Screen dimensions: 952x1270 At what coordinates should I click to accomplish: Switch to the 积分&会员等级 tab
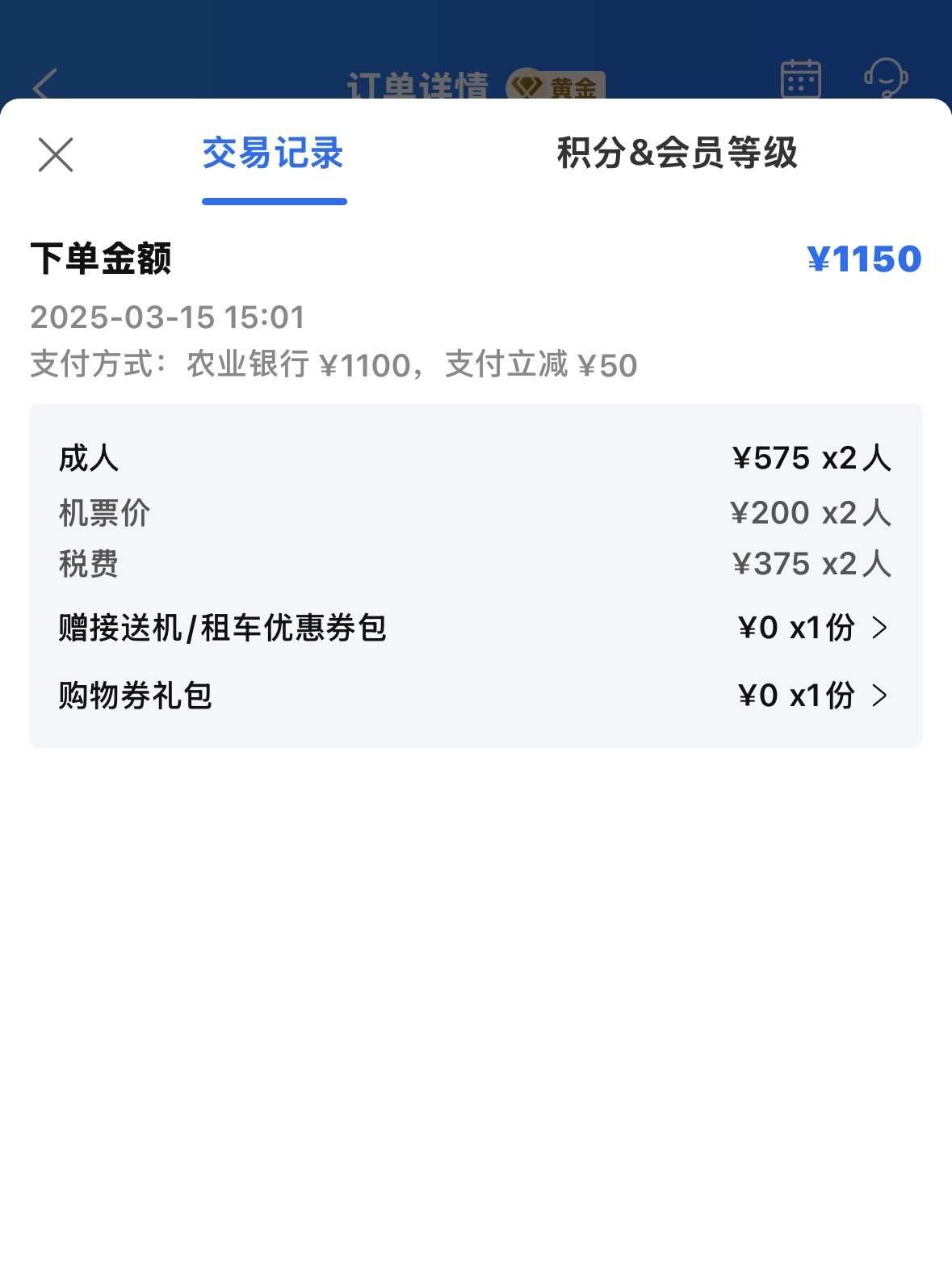point(677,153)
